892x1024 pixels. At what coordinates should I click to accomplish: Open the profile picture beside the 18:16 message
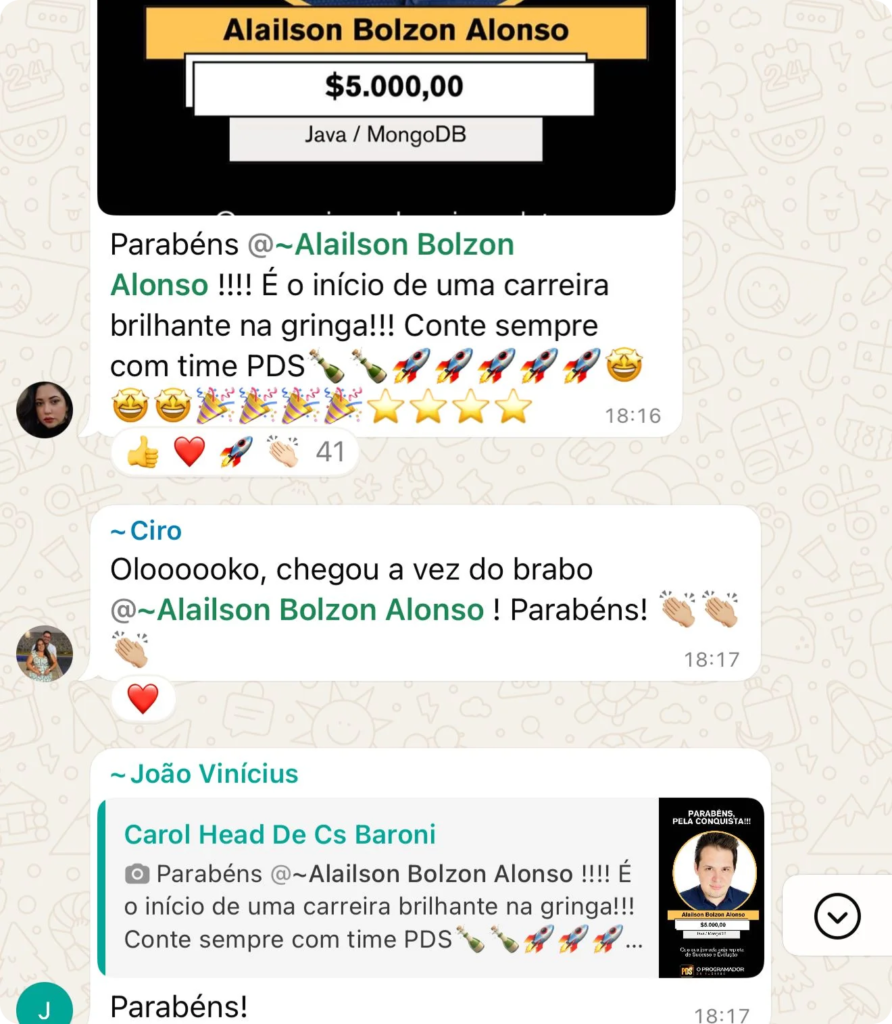coord(44,410)
